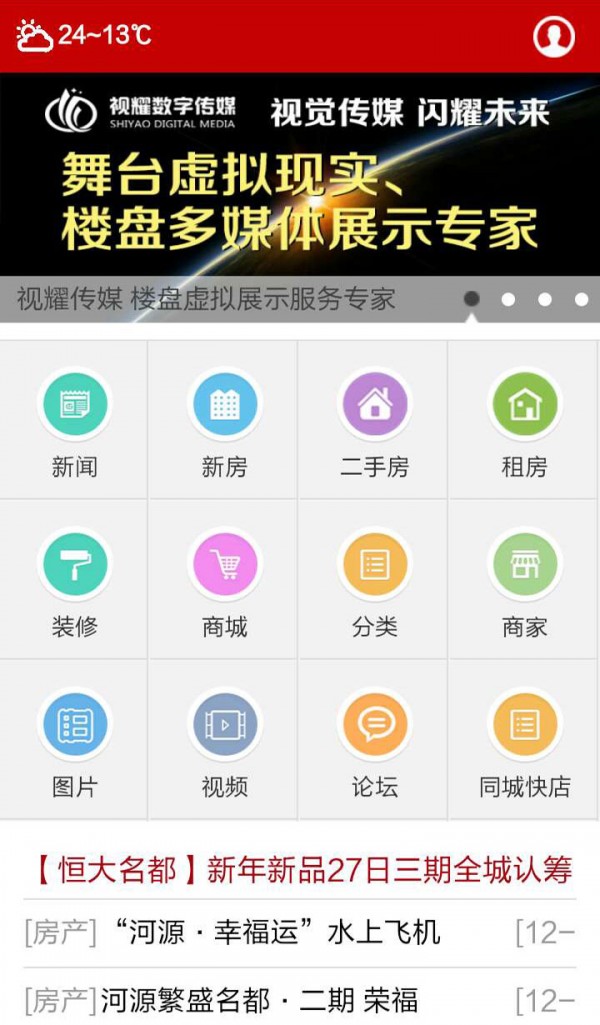Viewport: 600px width, 1025px height.
Task: Enter the 商城 shop
Action: pos(224,580)
